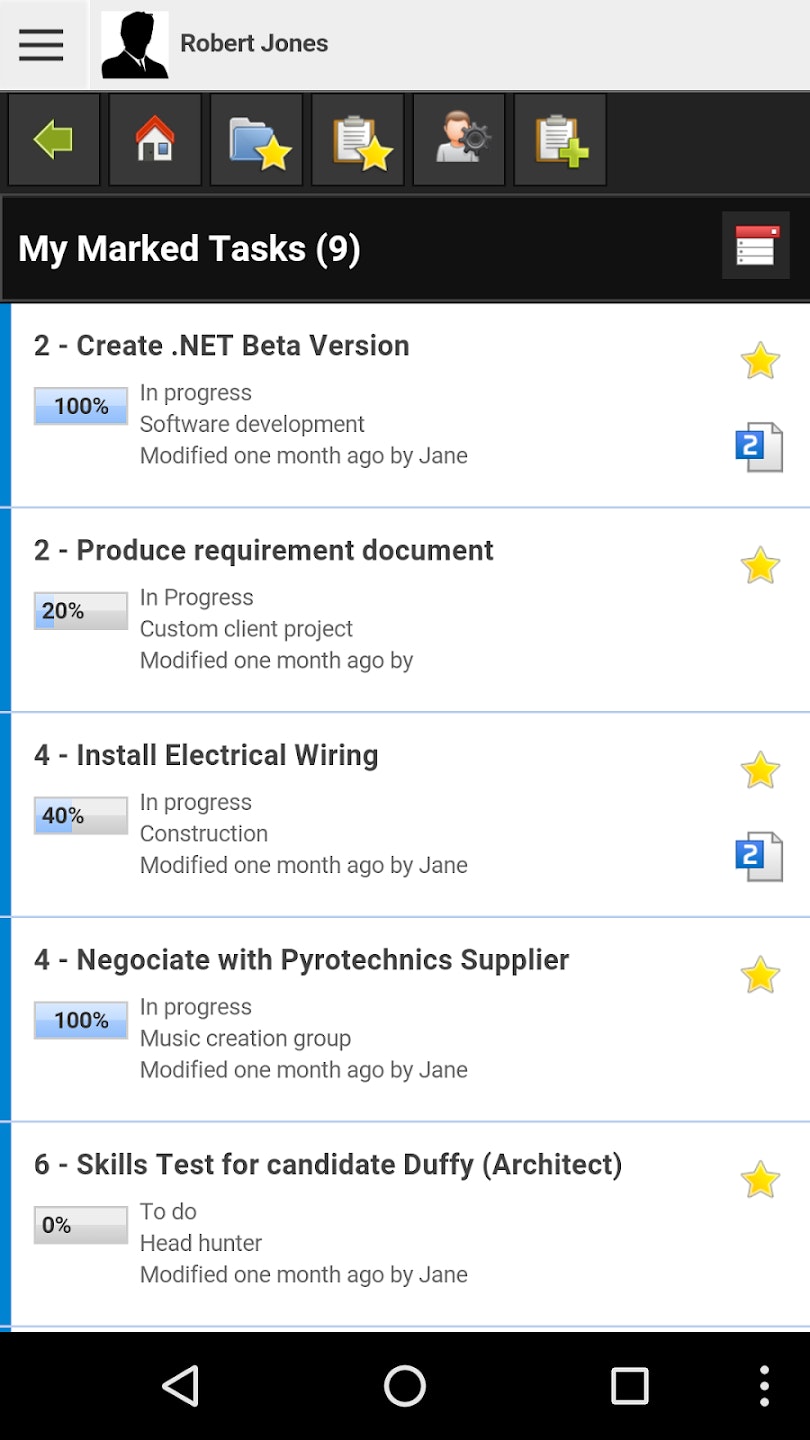Screen dimensions: 810x1440
Task: Open marked projects folder icon
Action: [x=257, y=140]
